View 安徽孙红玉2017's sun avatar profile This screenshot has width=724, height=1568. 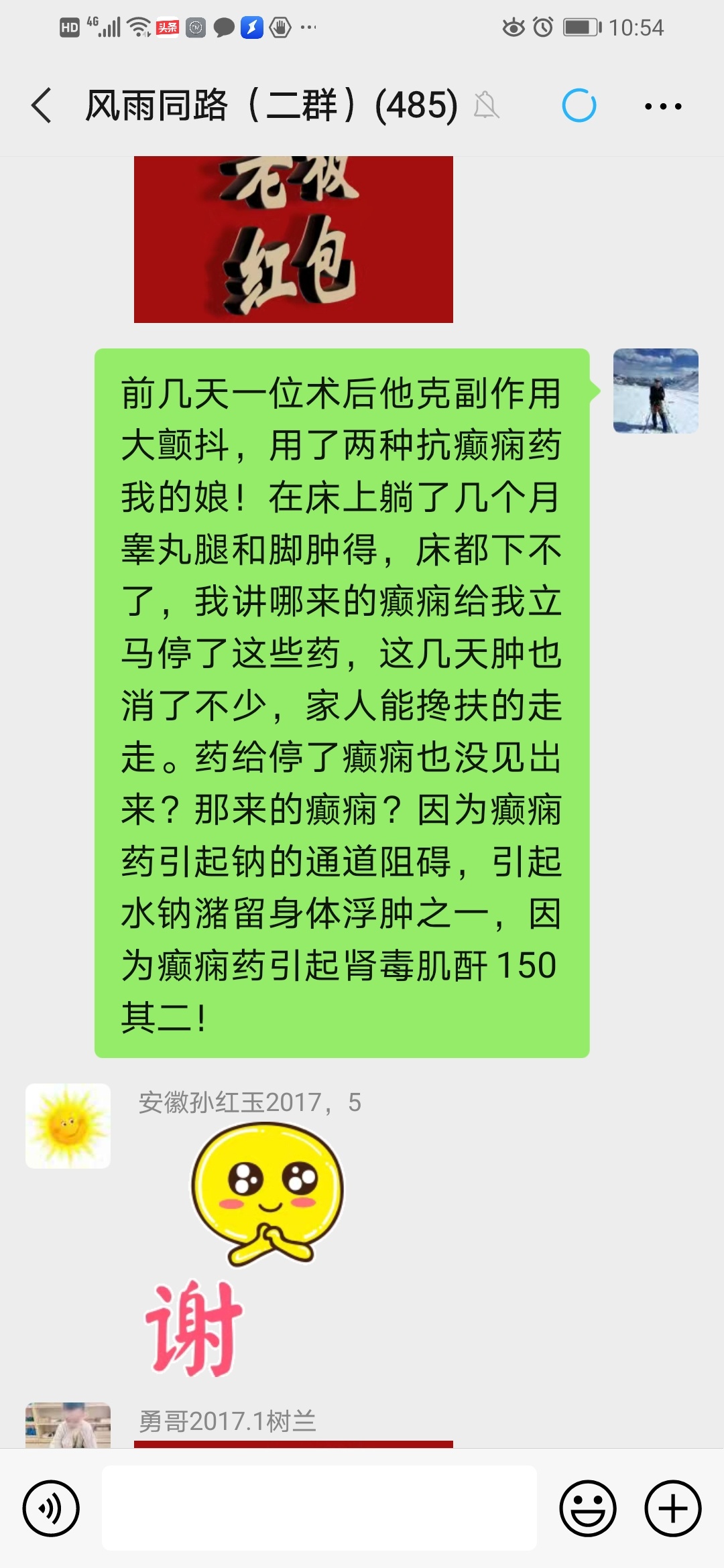click(x=68, y=1126)
